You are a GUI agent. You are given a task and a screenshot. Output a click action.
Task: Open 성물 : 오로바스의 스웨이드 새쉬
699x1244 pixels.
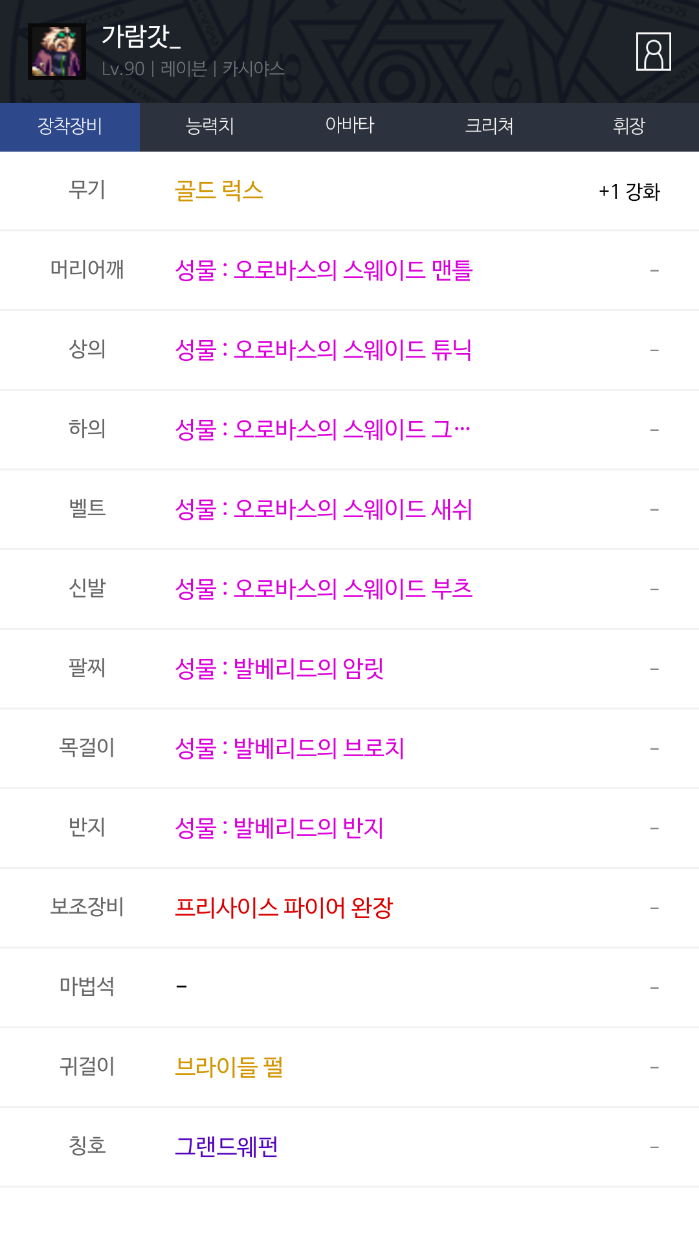tap(323, 509)
